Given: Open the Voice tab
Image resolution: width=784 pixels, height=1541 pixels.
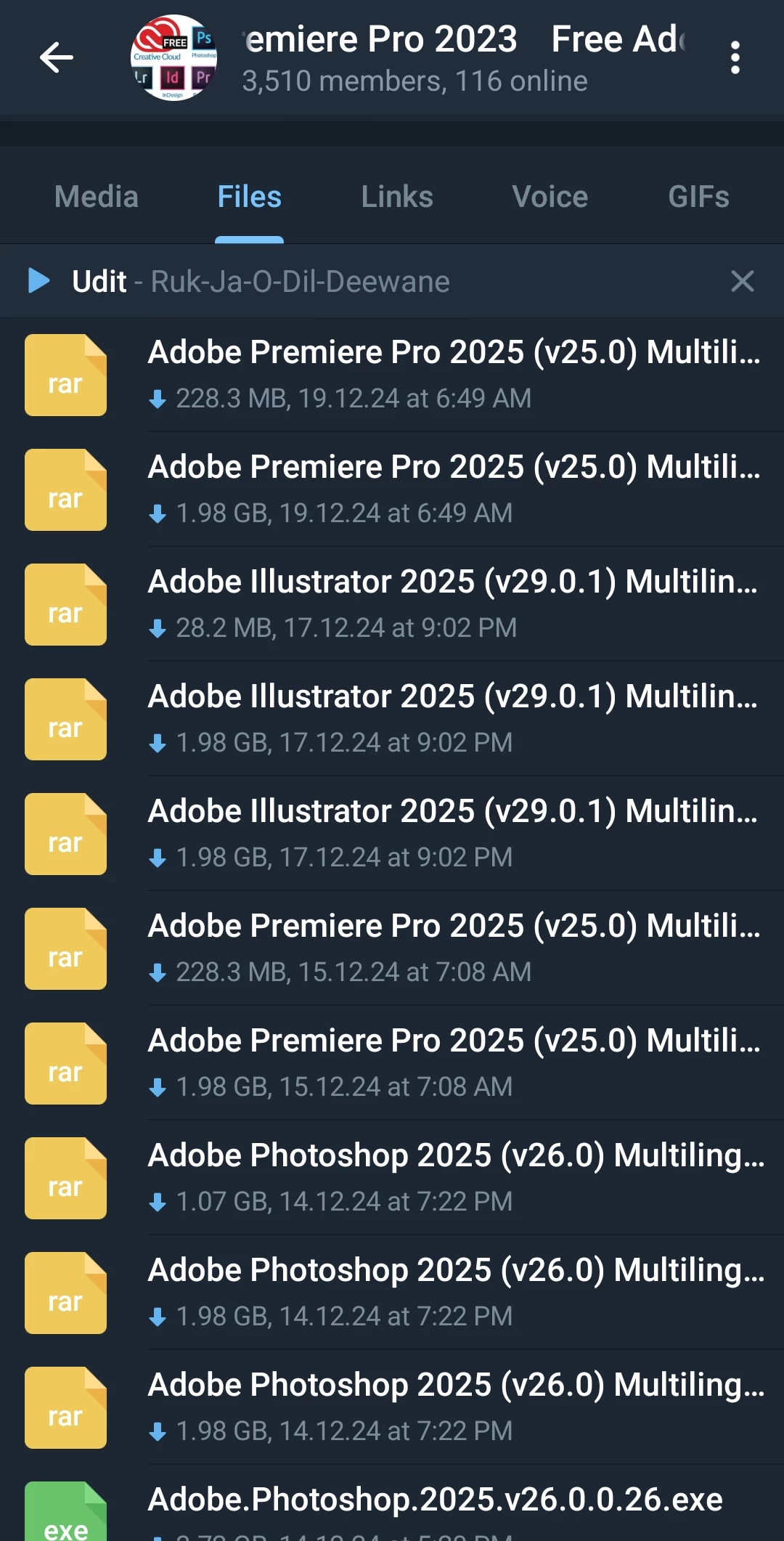Looking at the screenshot, I should (x=550, y=197).
